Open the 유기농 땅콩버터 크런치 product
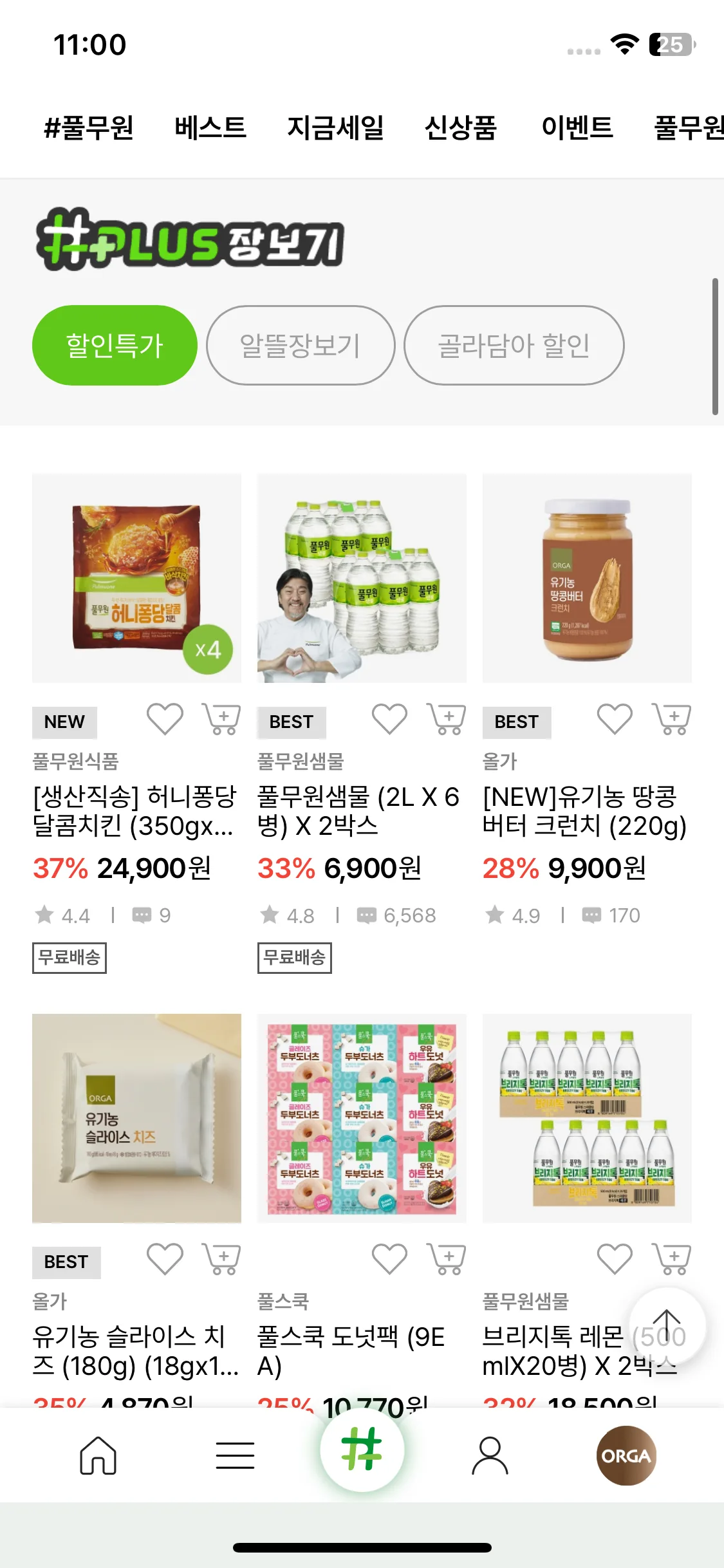Viewport: 724px width, 1568px height. pyautogui.click(x=587, y=579)
